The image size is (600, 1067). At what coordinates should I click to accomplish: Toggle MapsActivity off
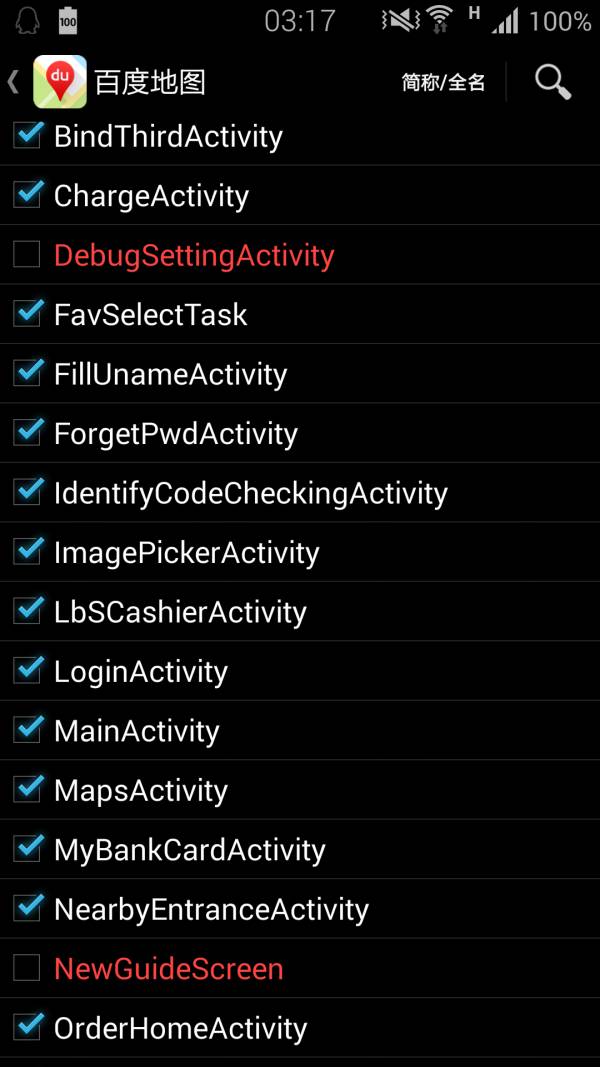pos(27,790)
